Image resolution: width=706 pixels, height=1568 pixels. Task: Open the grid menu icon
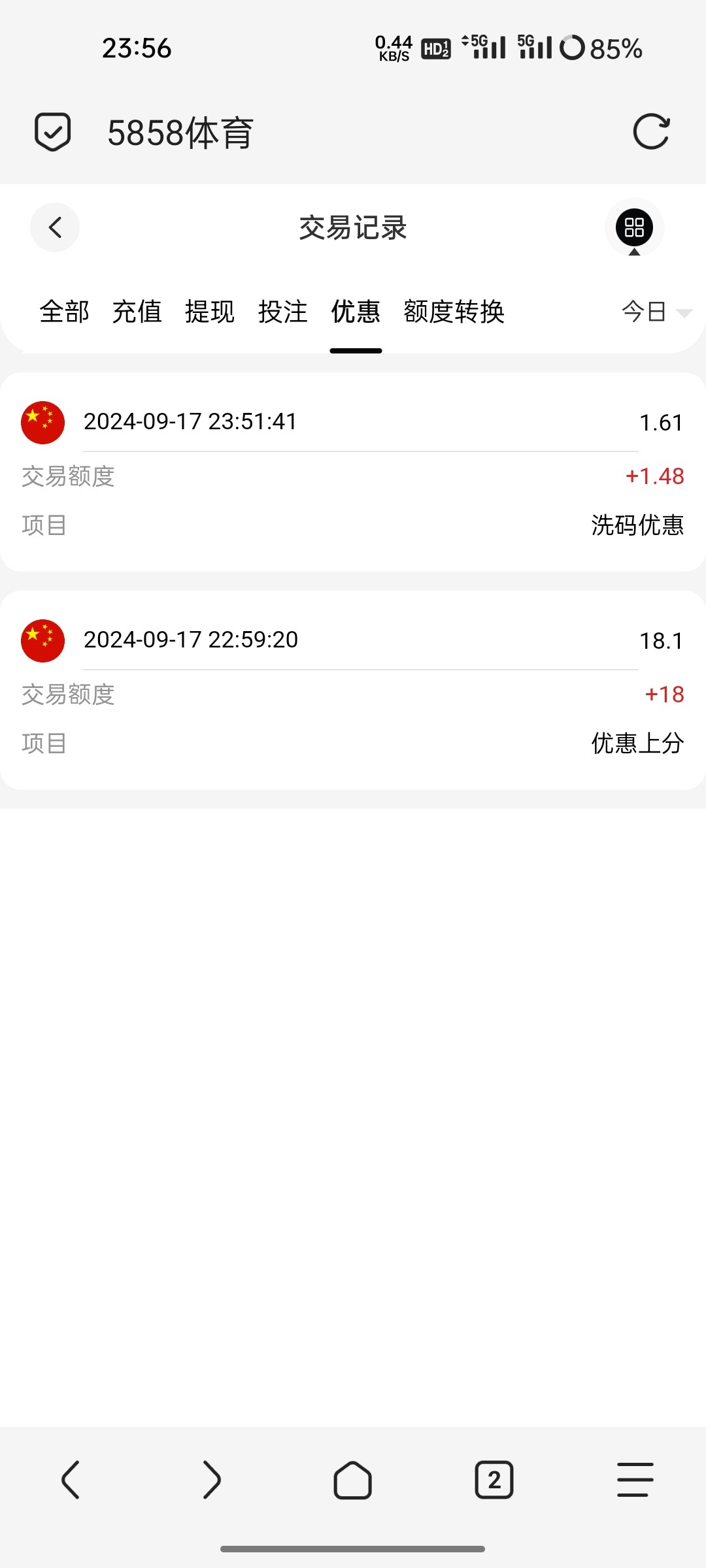(x=634, y=227)
